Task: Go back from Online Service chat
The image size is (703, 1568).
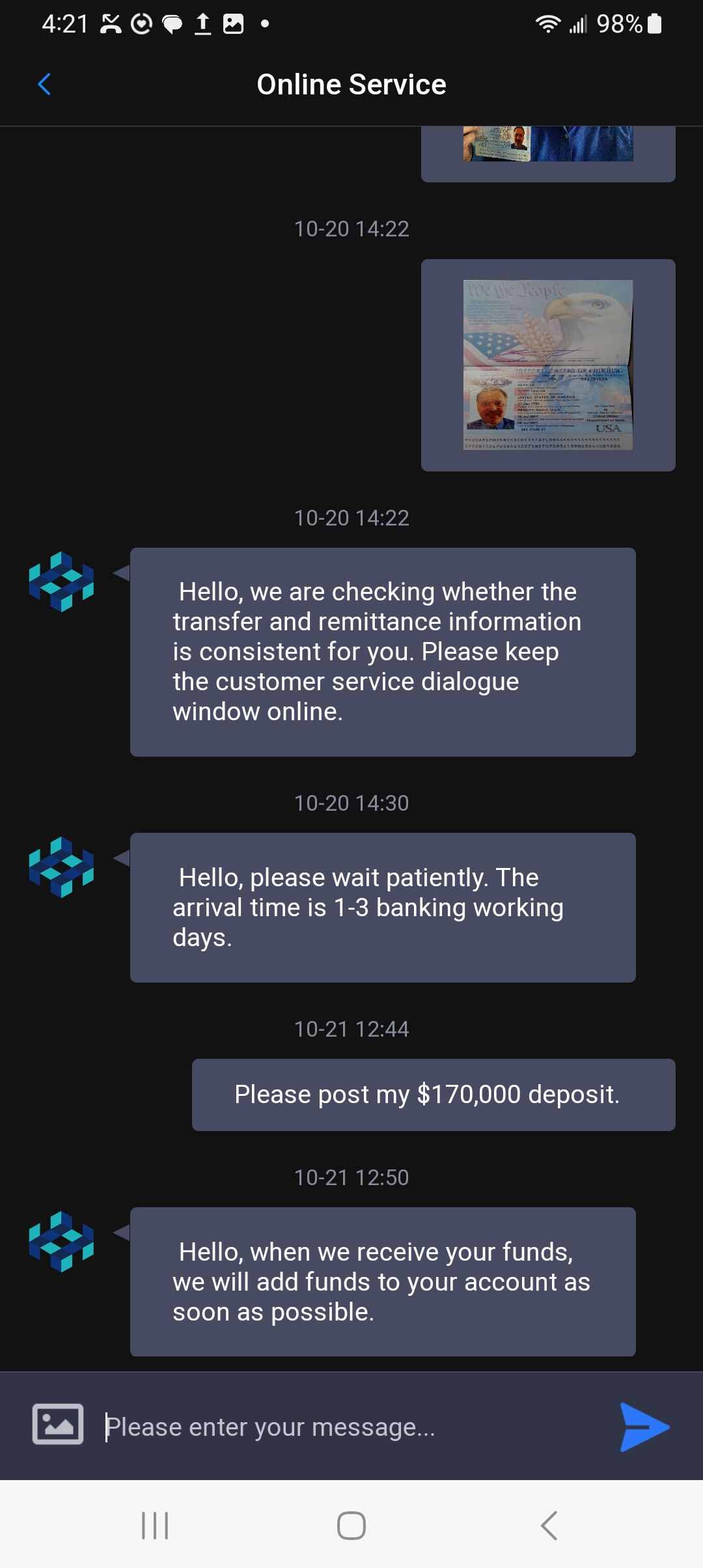Action: (44, 84)
